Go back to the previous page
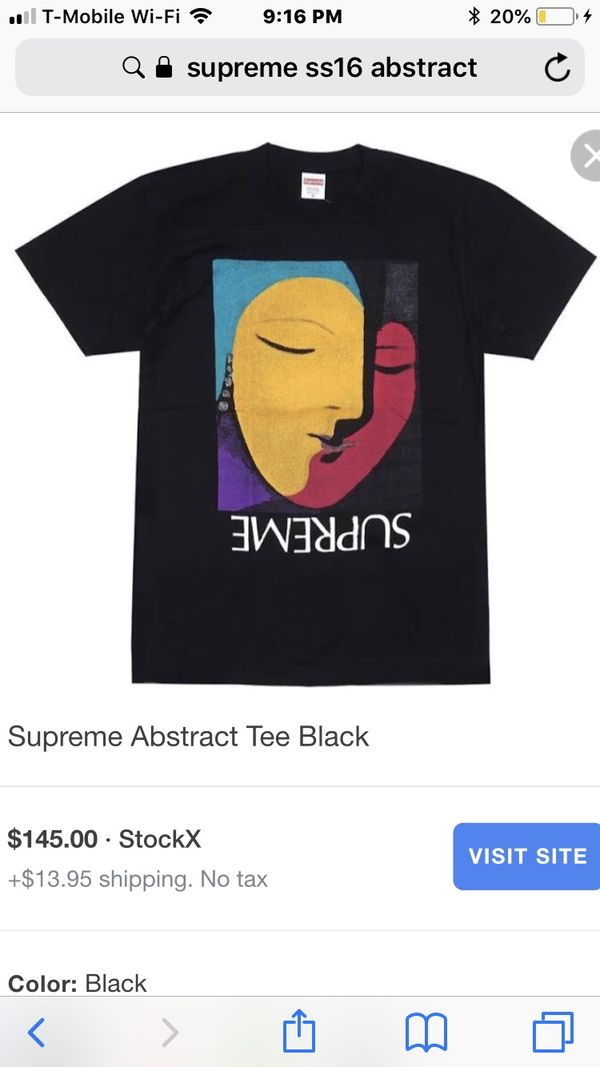 pyautogui.click(x=37, y=1032)
